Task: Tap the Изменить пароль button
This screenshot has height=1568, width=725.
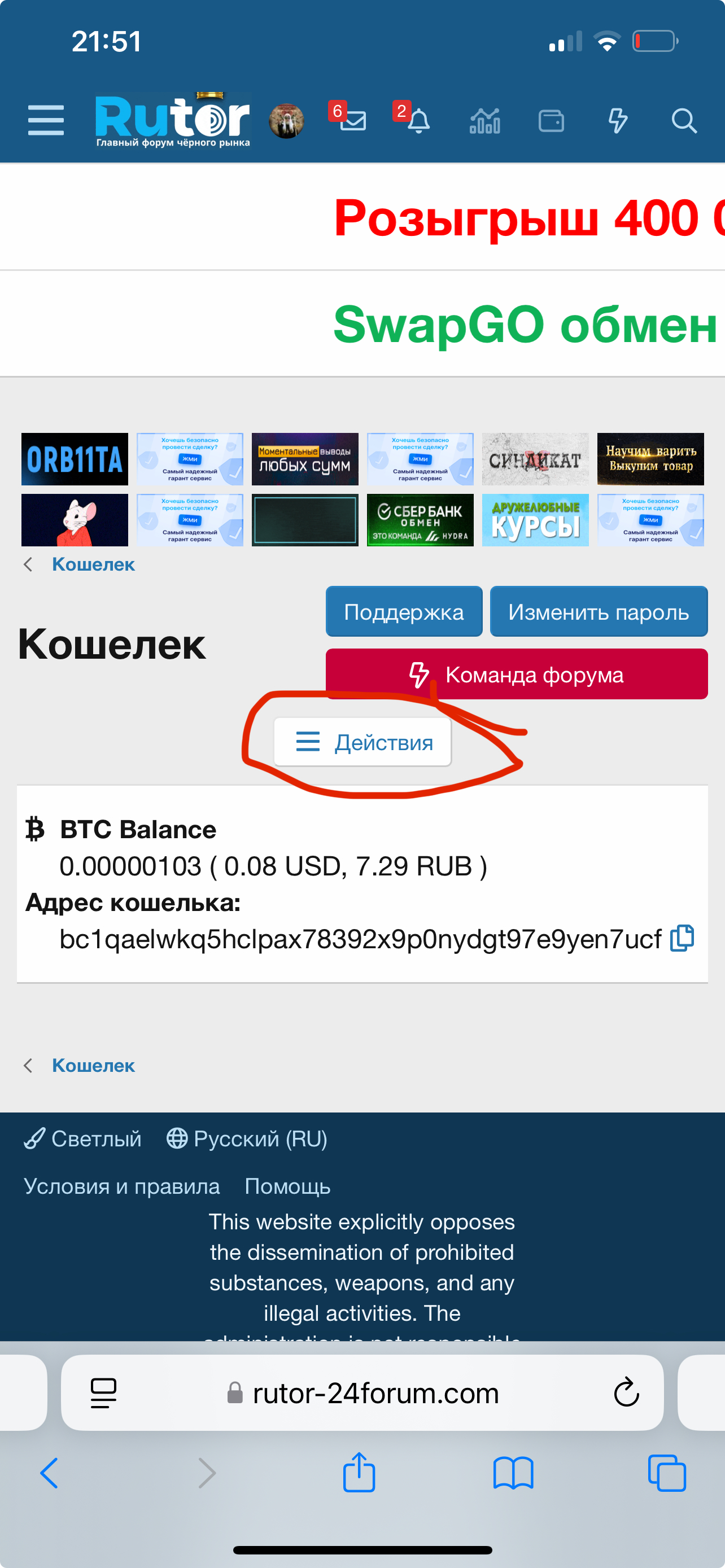Action: pyautogui.click(x=598, y=612)
